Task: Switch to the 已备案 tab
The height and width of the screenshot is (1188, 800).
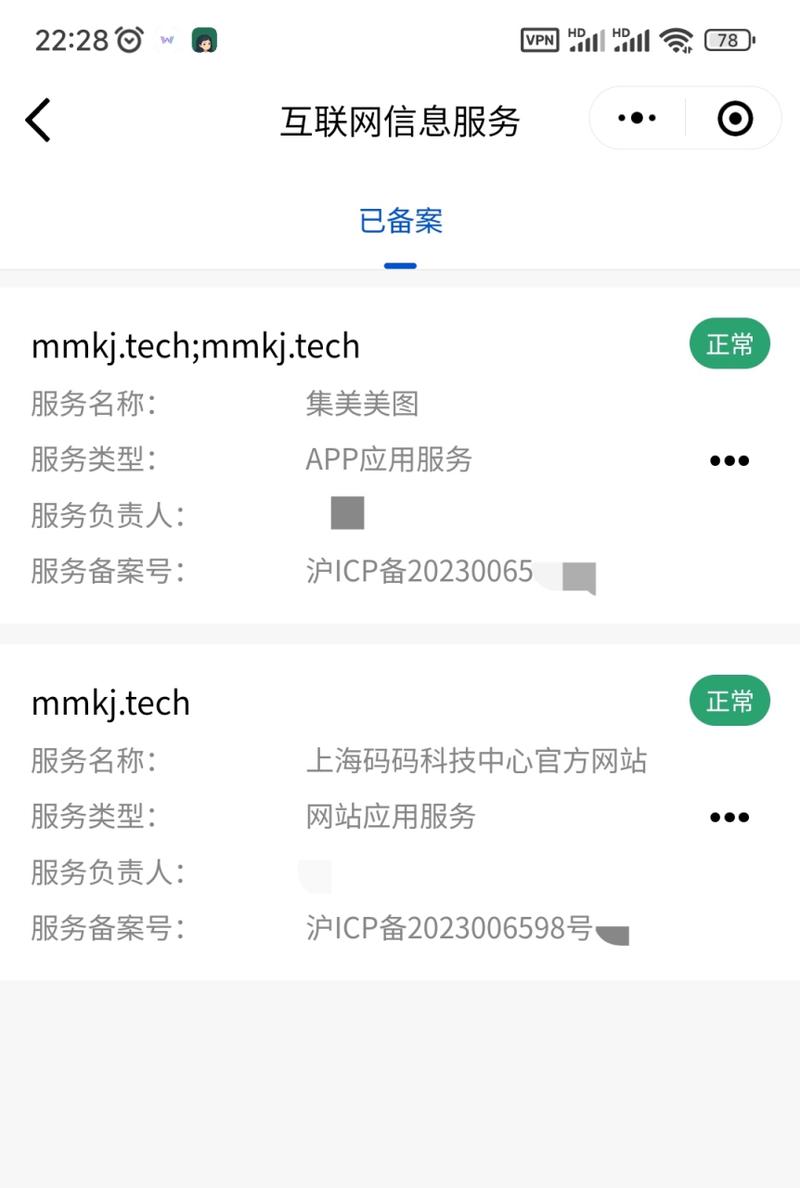Action: 400,222
